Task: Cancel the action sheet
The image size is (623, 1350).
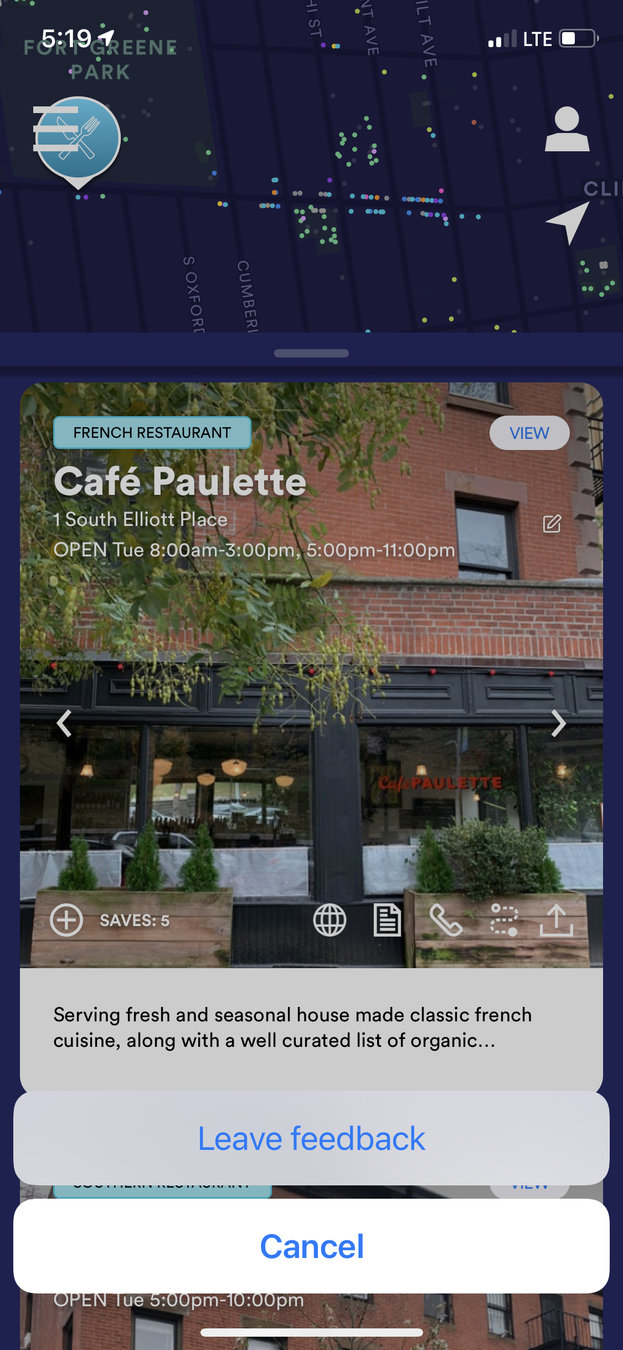Action: pyautogui.click(x=311, y=1246)
